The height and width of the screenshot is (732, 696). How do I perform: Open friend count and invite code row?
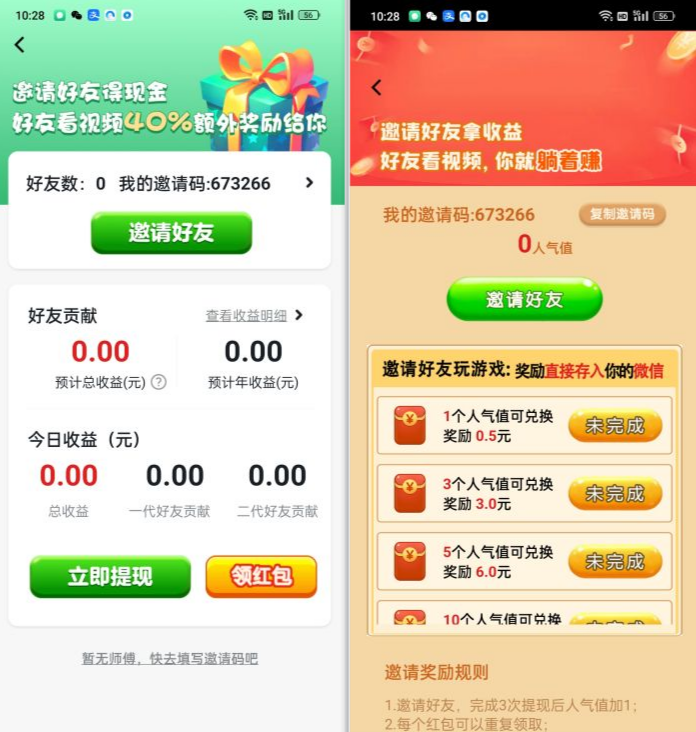point(170,183)
